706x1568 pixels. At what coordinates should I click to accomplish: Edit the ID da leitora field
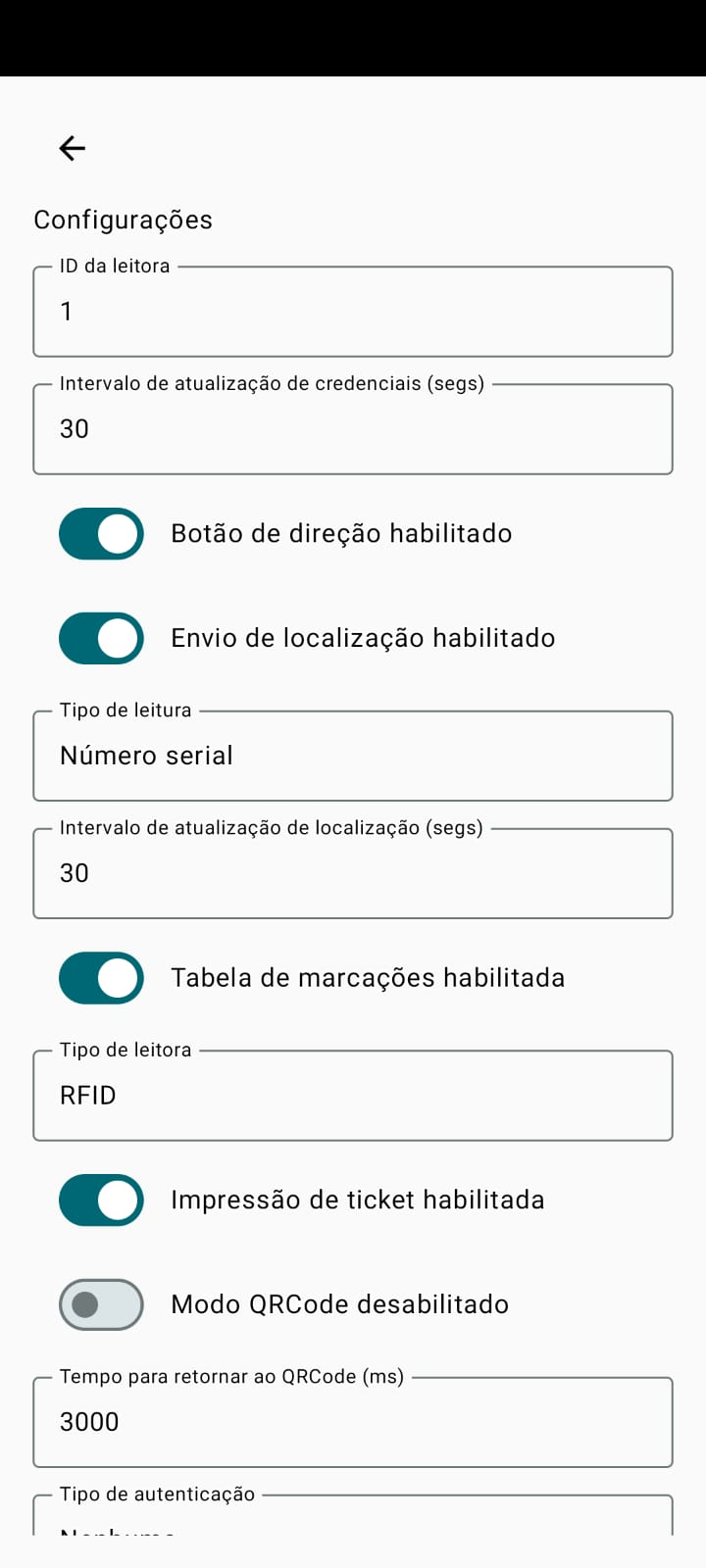click(x=353, y=312)
